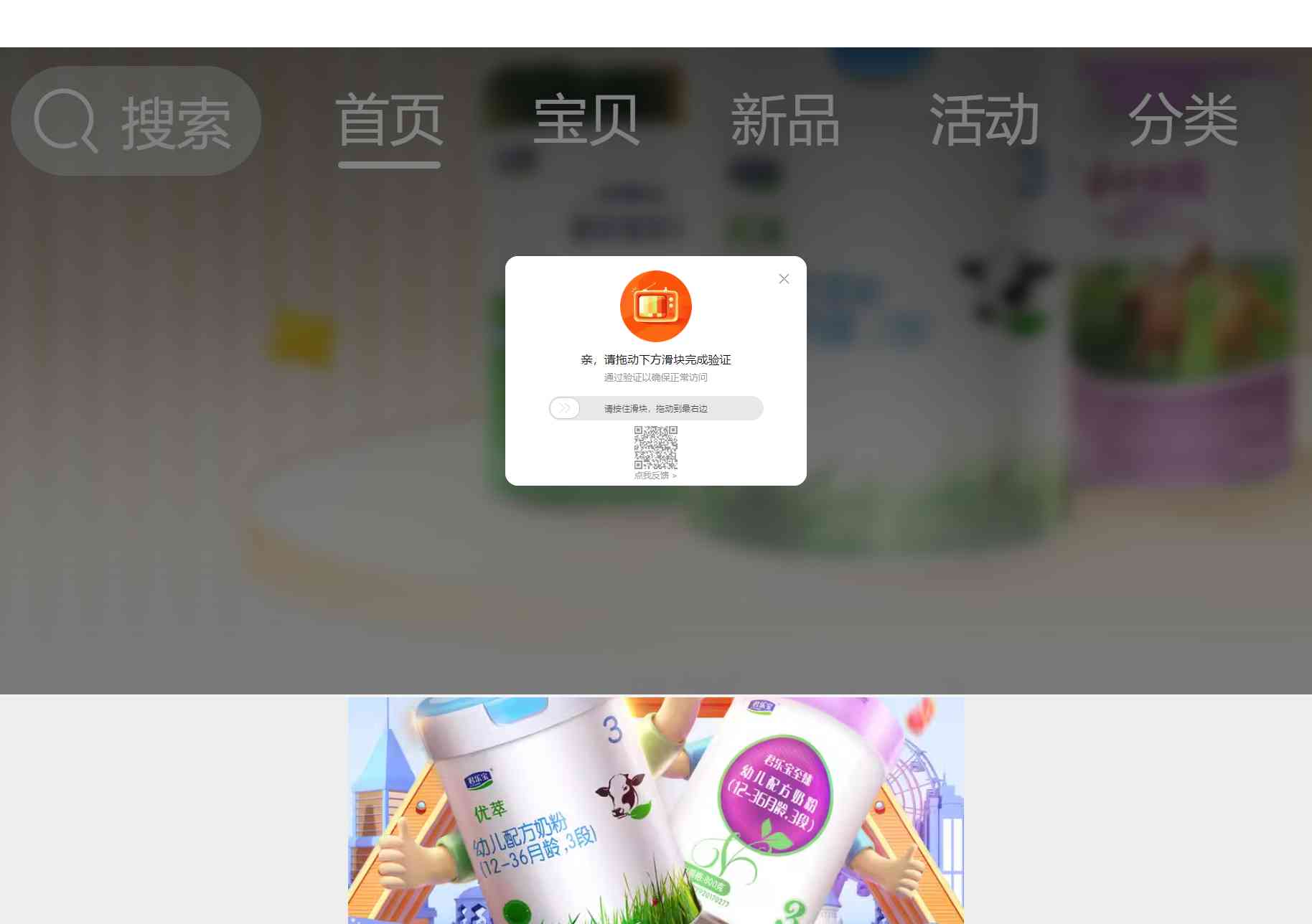Select the 分类 tab
This screenshot has width=1312, height=924.
[x=1183, y=121]
